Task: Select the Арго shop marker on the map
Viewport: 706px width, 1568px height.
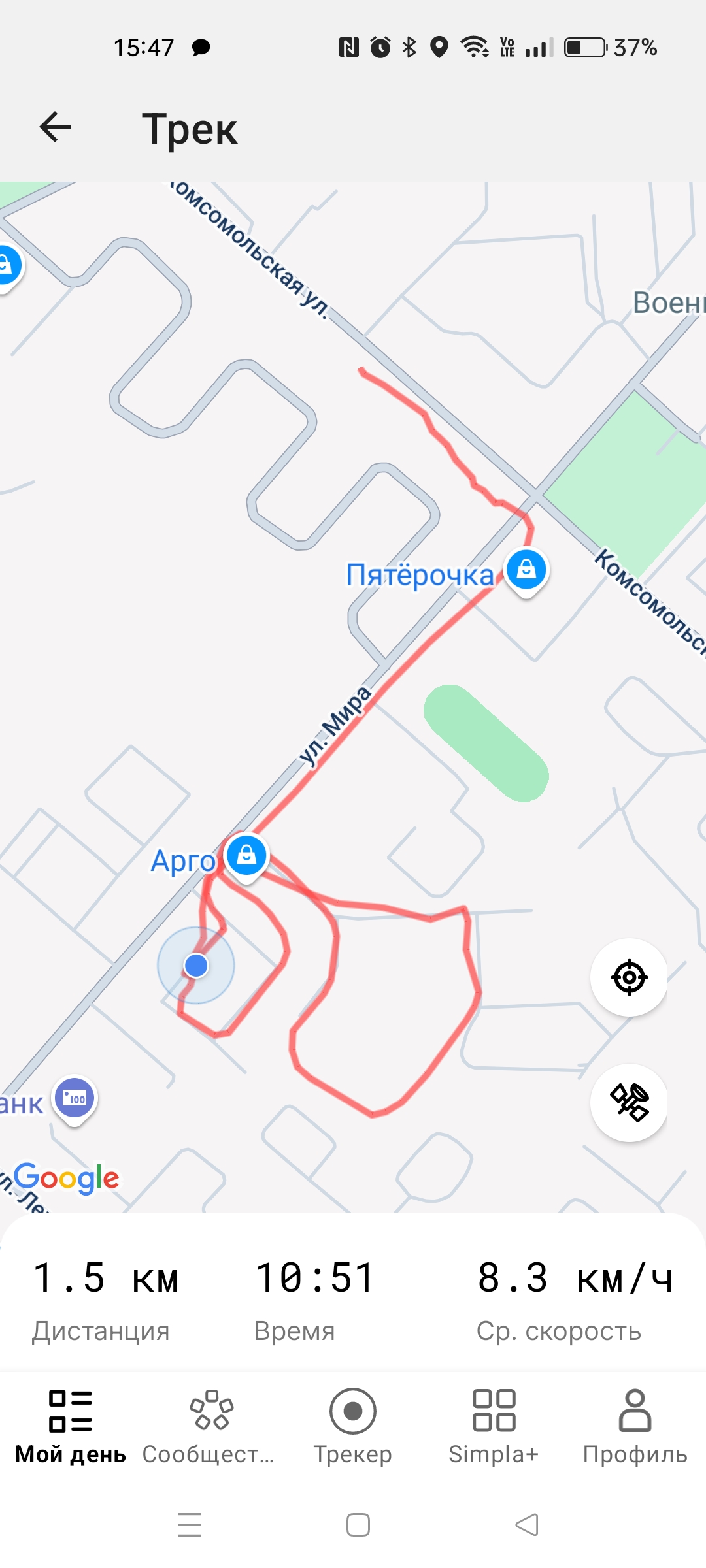Action: pyautogui.click(x=246, y=857)
